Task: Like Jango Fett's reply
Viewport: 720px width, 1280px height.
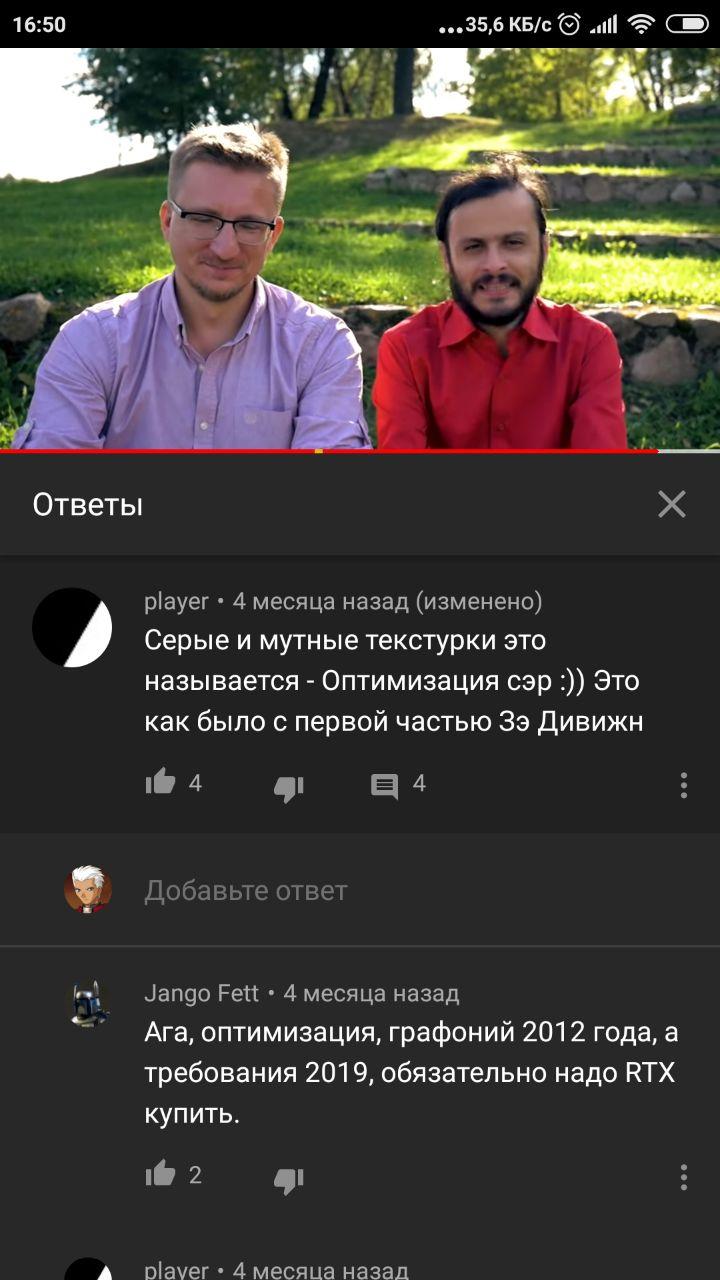Action: pos(160,1174)
